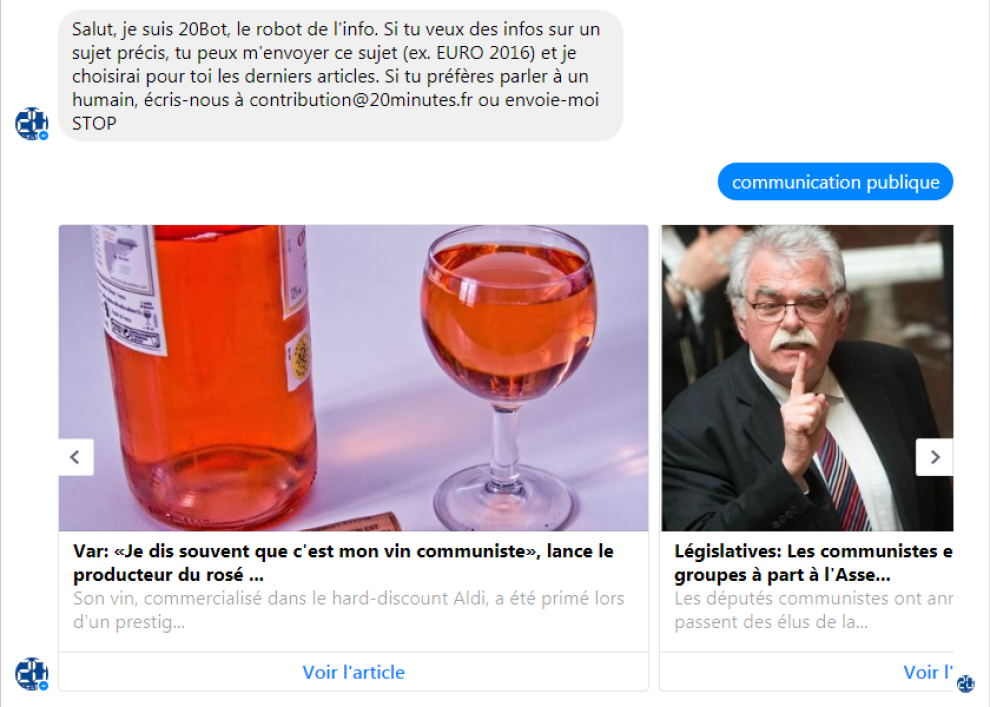Open "Voir l'article" for the rosé wine story
990x707 pixels.
pos(353,672)
